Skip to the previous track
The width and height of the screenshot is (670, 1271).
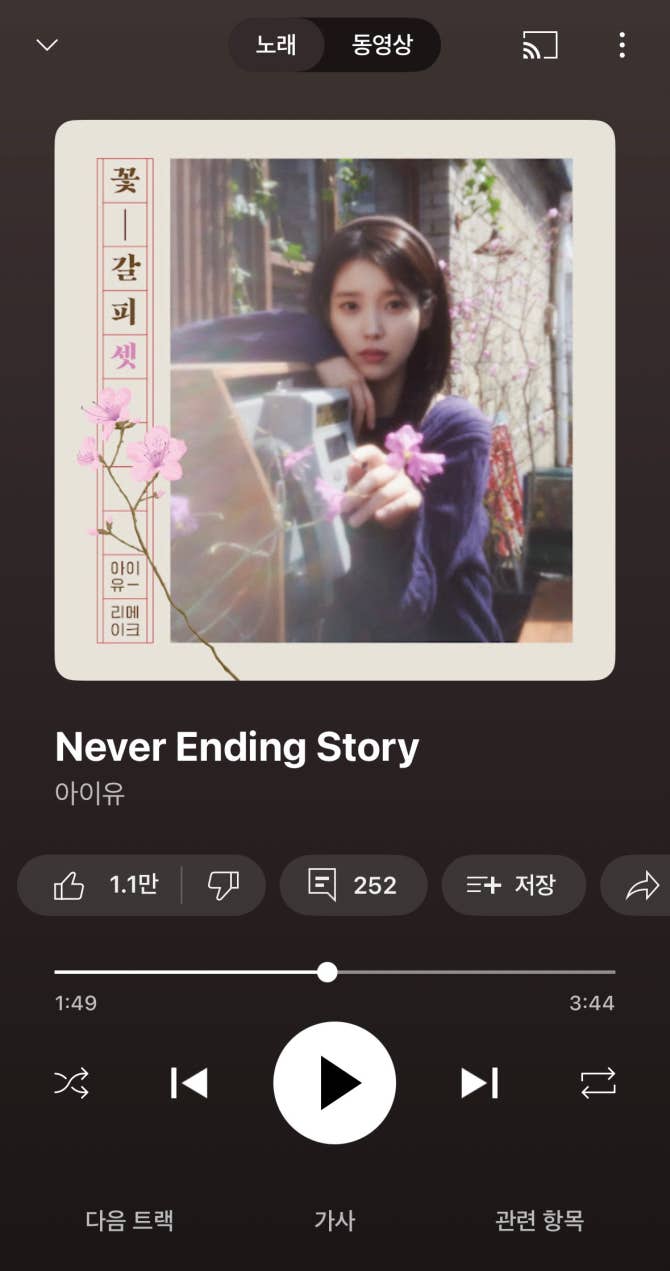[x=189, y=1083]
